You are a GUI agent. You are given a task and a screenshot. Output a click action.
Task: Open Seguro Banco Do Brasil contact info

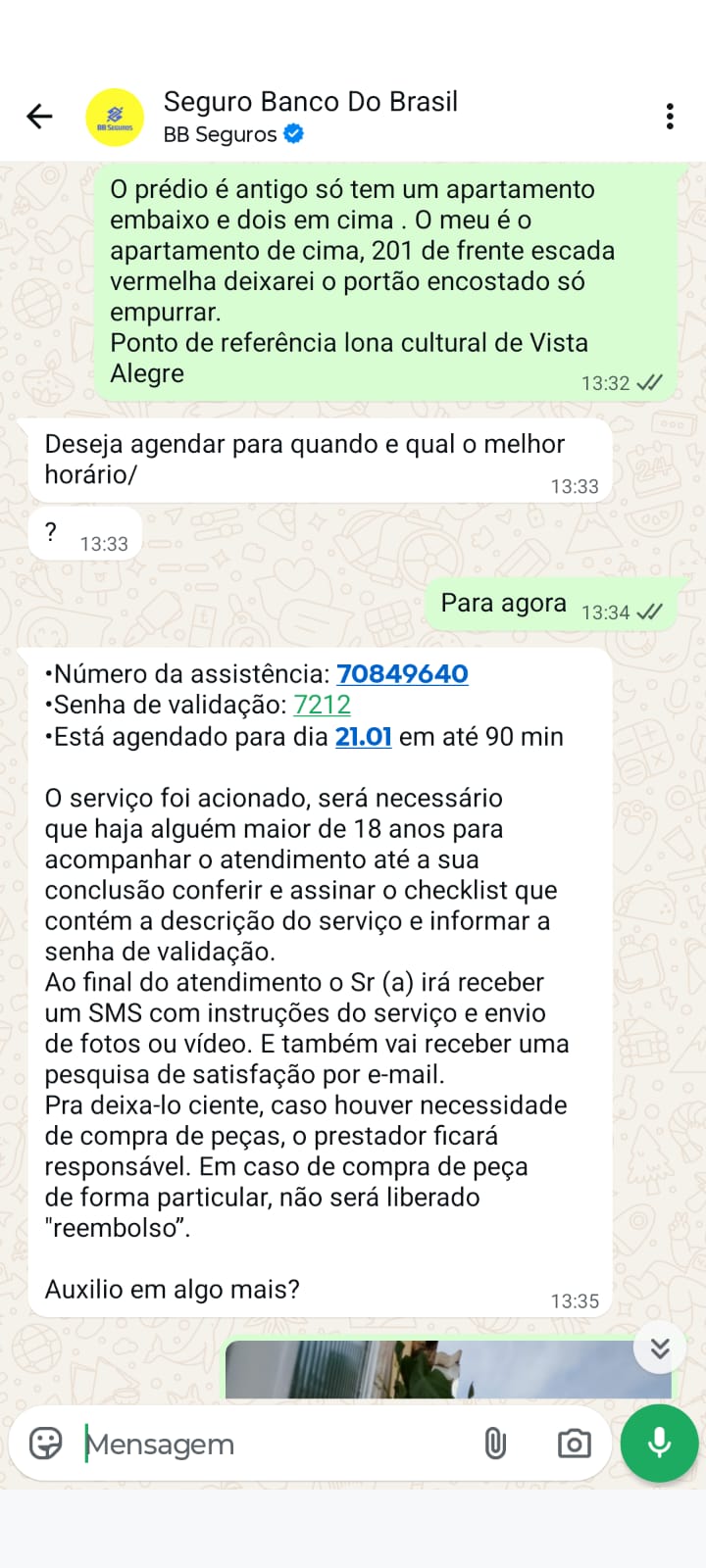click(x=310, y=116)
